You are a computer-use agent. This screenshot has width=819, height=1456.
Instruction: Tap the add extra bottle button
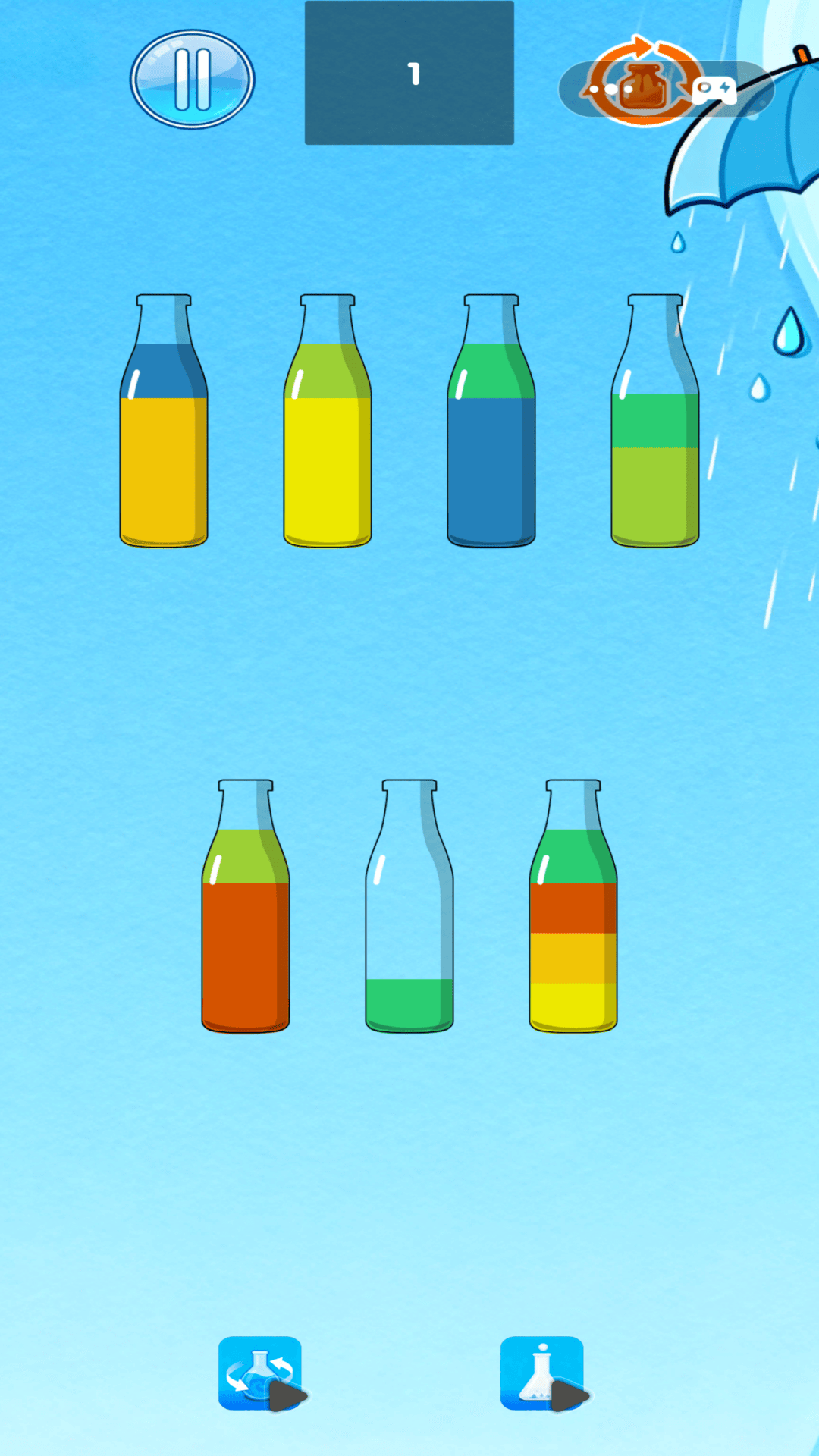click(x=541, y=1373)
